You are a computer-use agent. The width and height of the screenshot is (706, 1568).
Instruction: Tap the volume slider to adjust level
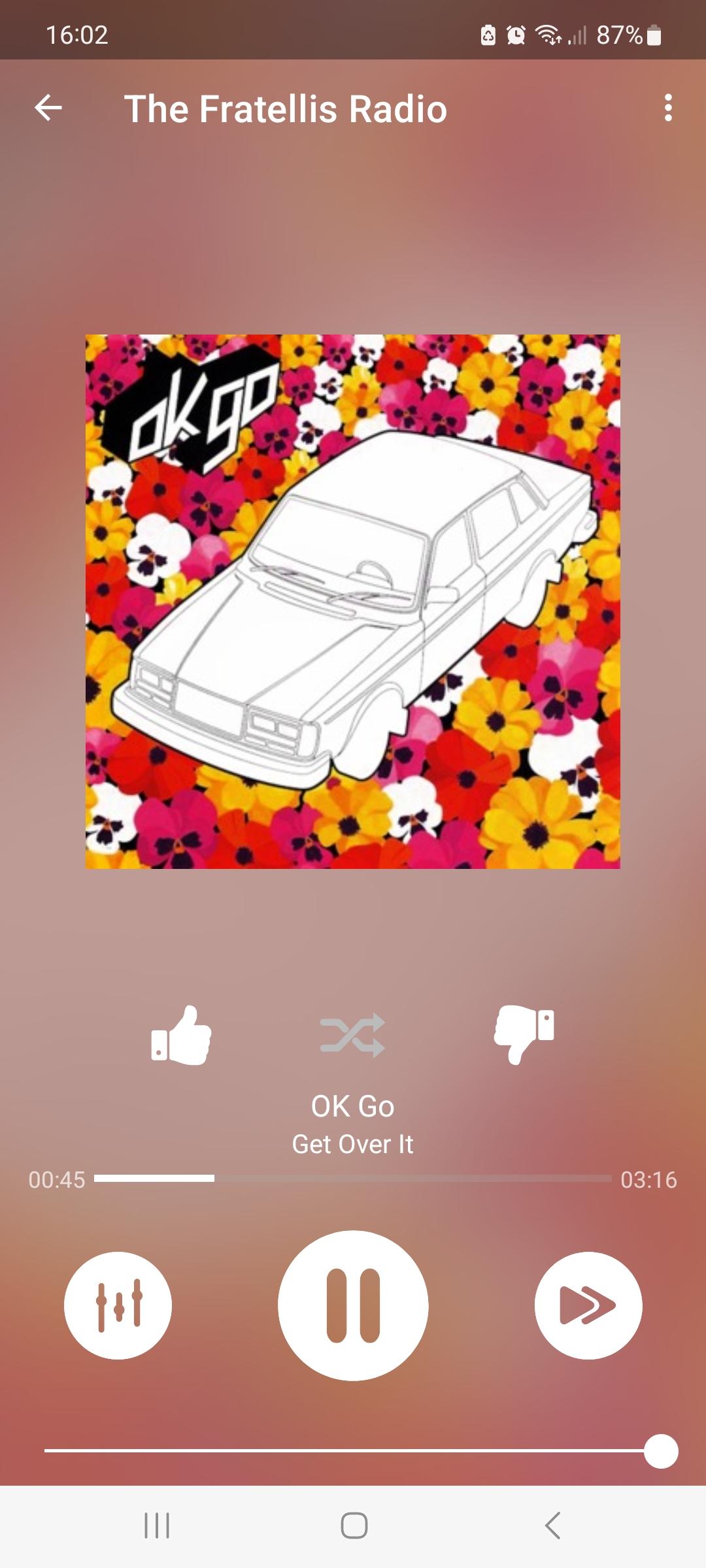click(x=353, y=1450)
